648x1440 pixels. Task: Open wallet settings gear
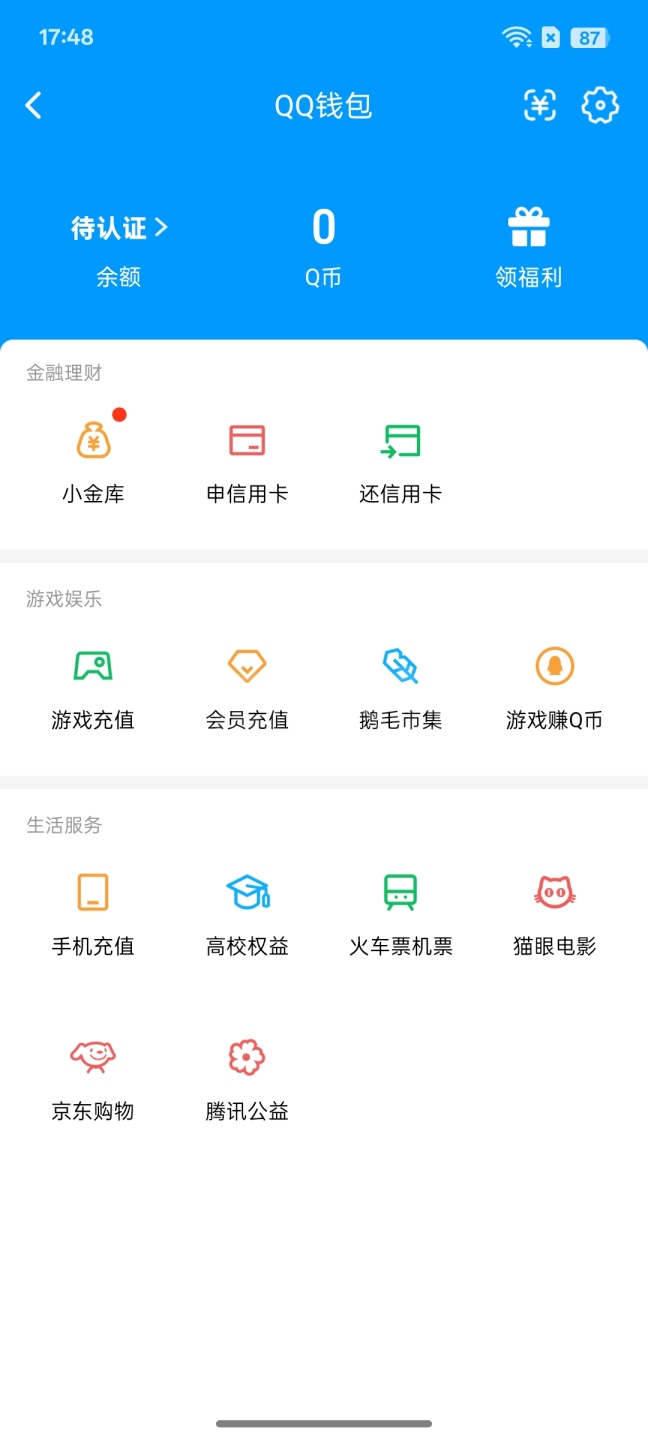600,105
